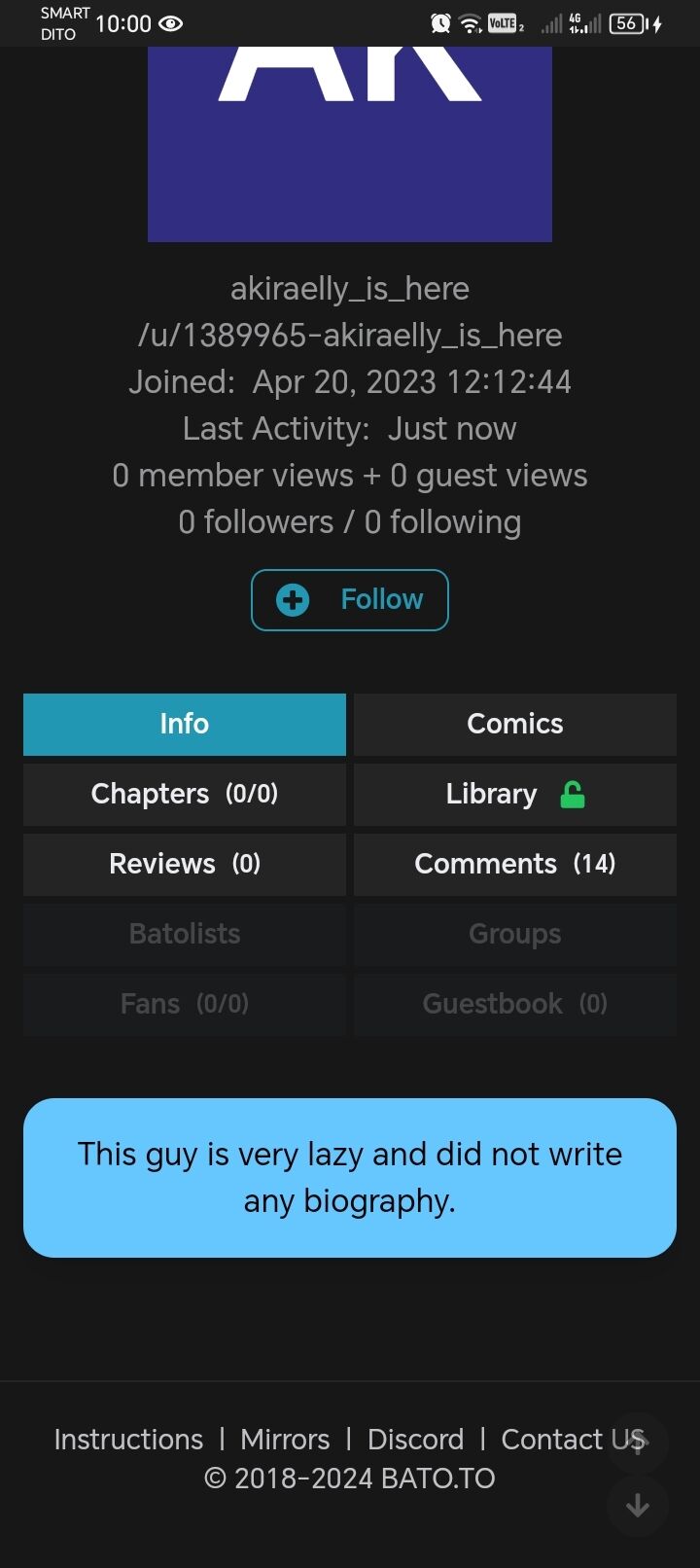Open the Discord link
The width and height of the screenshot is (700, 1568).
pos(415,1440)
